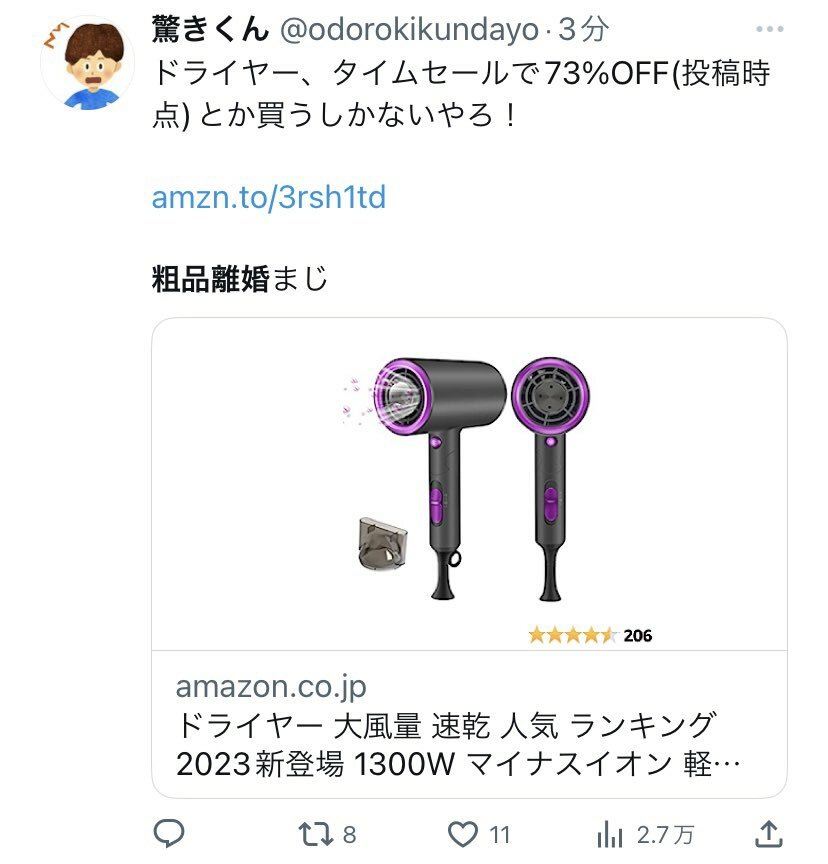Like 驚きくん's dryer tweet
Screen dimensions: 828x864
pos(462,833)
